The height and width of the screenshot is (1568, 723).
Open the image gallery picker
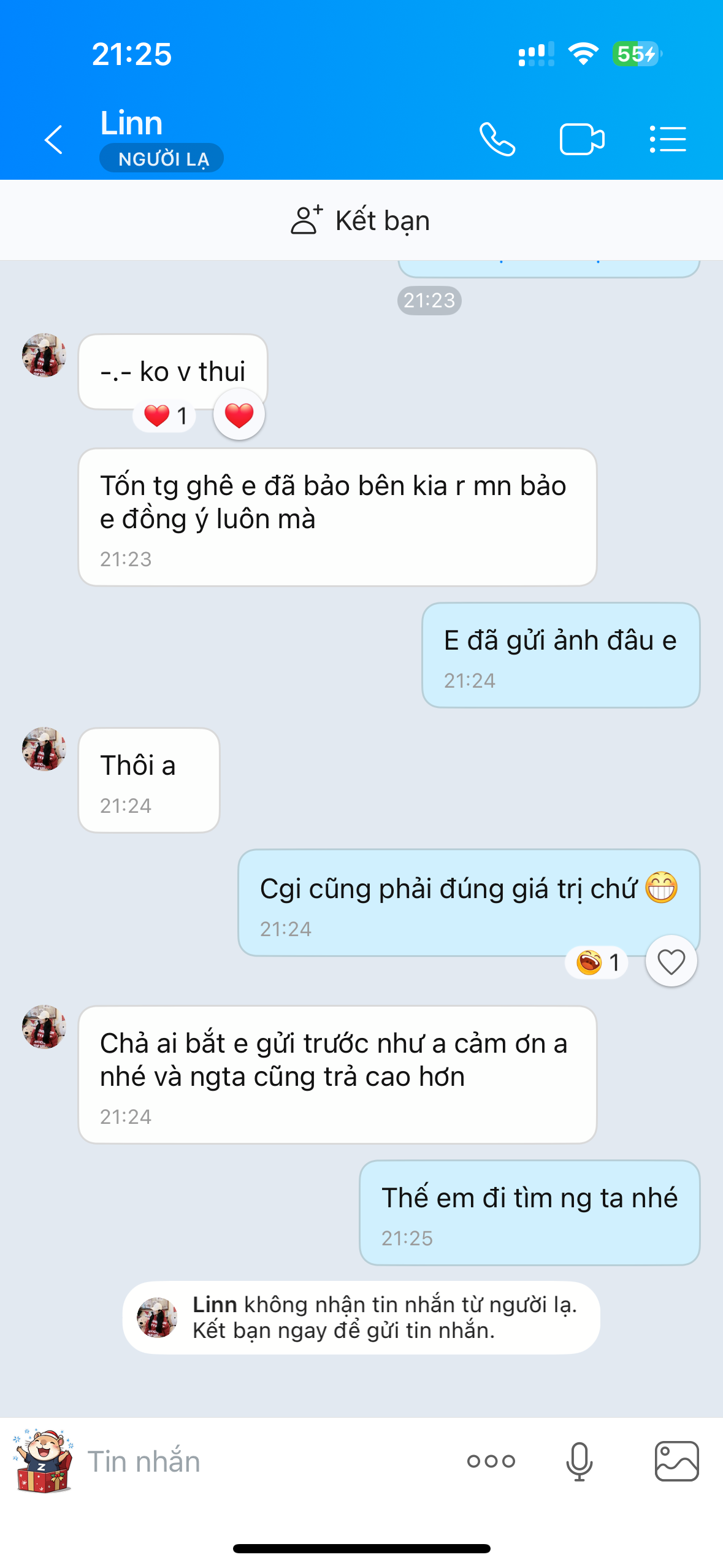tap(676, 1461)
